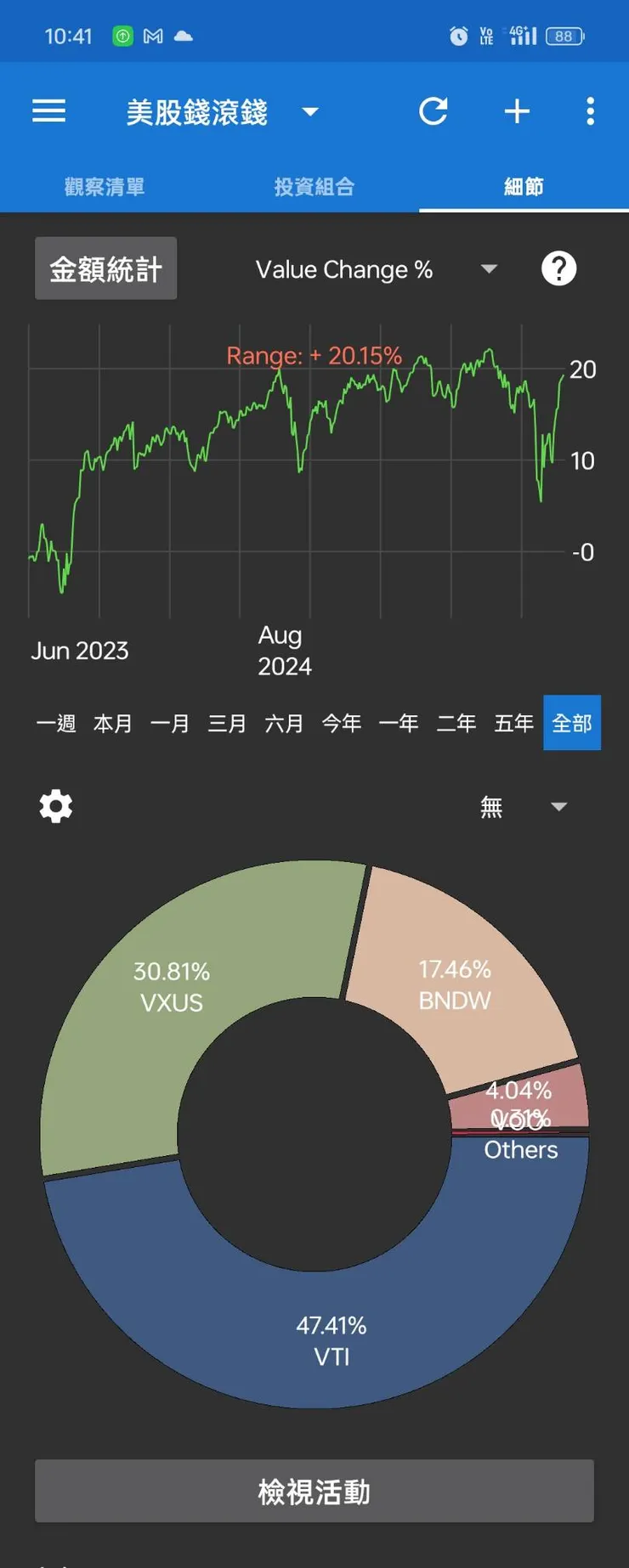Open the chart settings gear icon
Viewport: 629px width, 1568px height.
(x=54, y=805)
